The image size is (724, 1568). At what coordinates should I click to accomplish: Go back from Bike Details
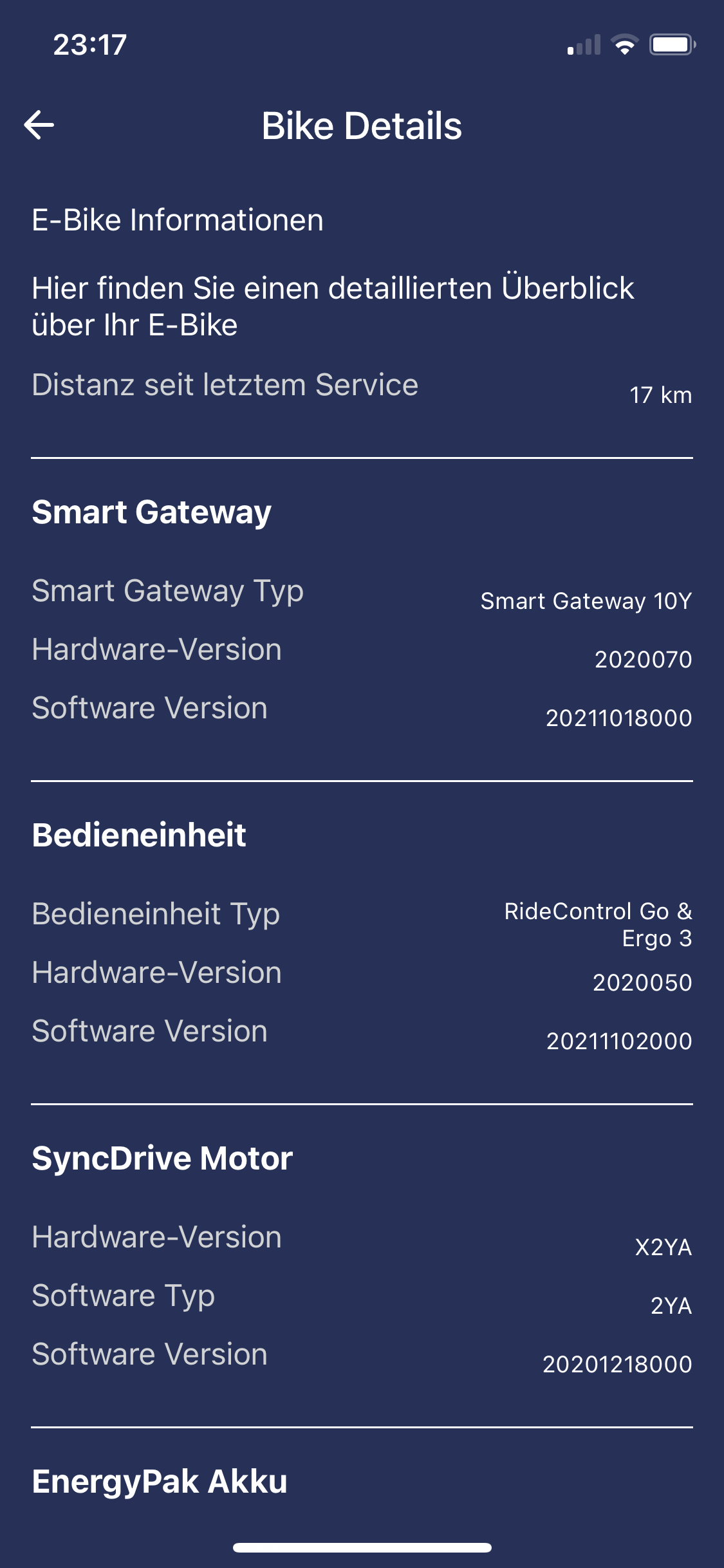39,125
